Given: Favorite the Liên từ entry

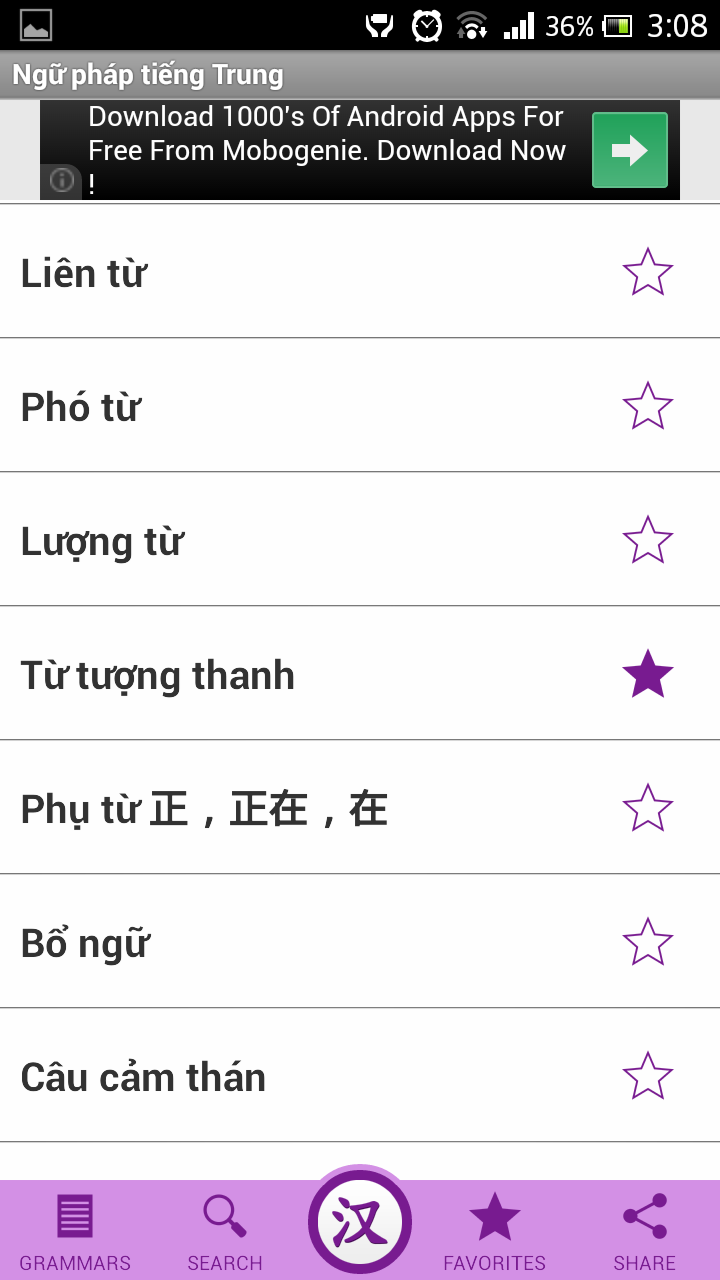Looking at the screenshot, I should (648, 272).
